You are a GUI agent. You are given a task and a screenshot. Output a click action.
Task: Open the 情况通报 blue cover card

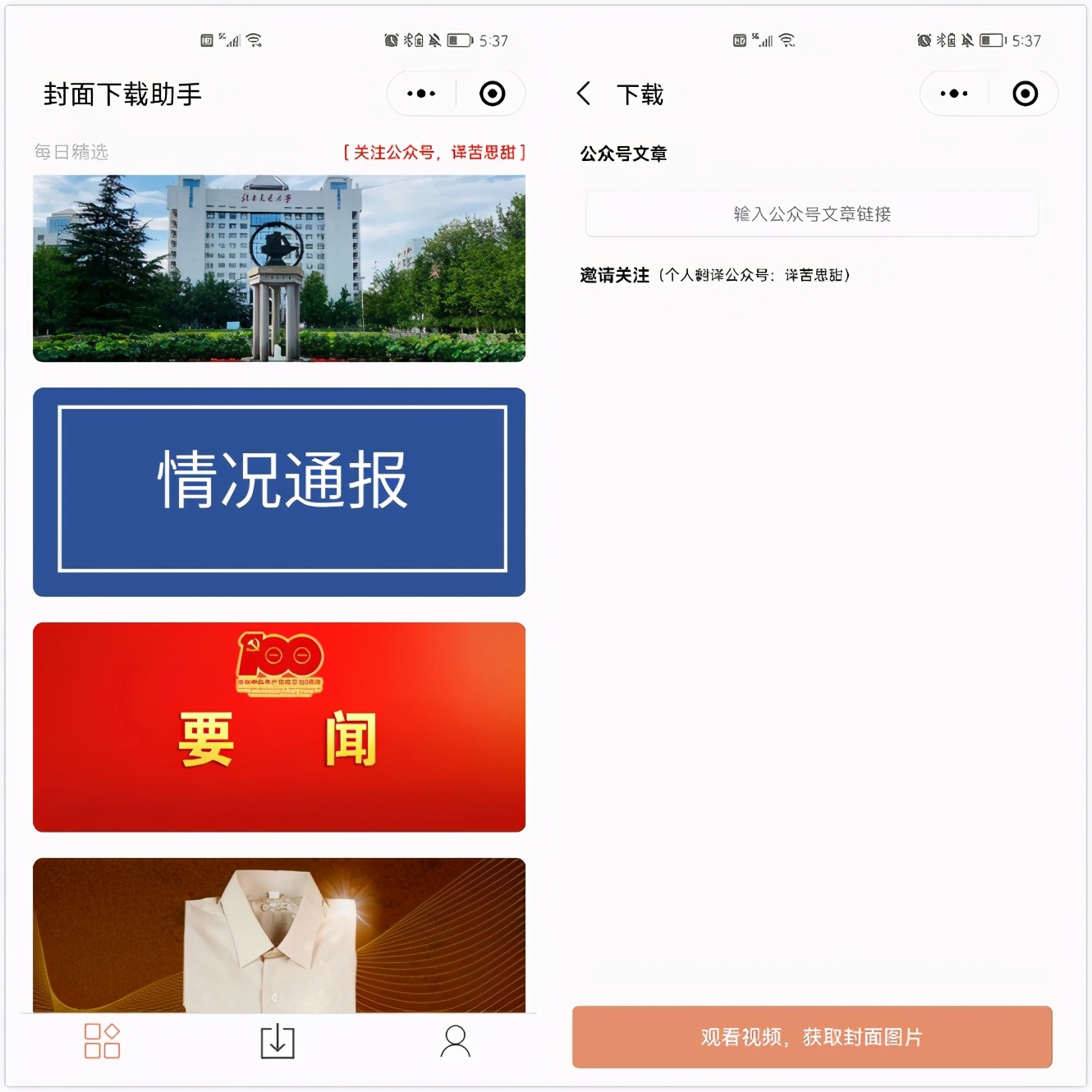279,491
